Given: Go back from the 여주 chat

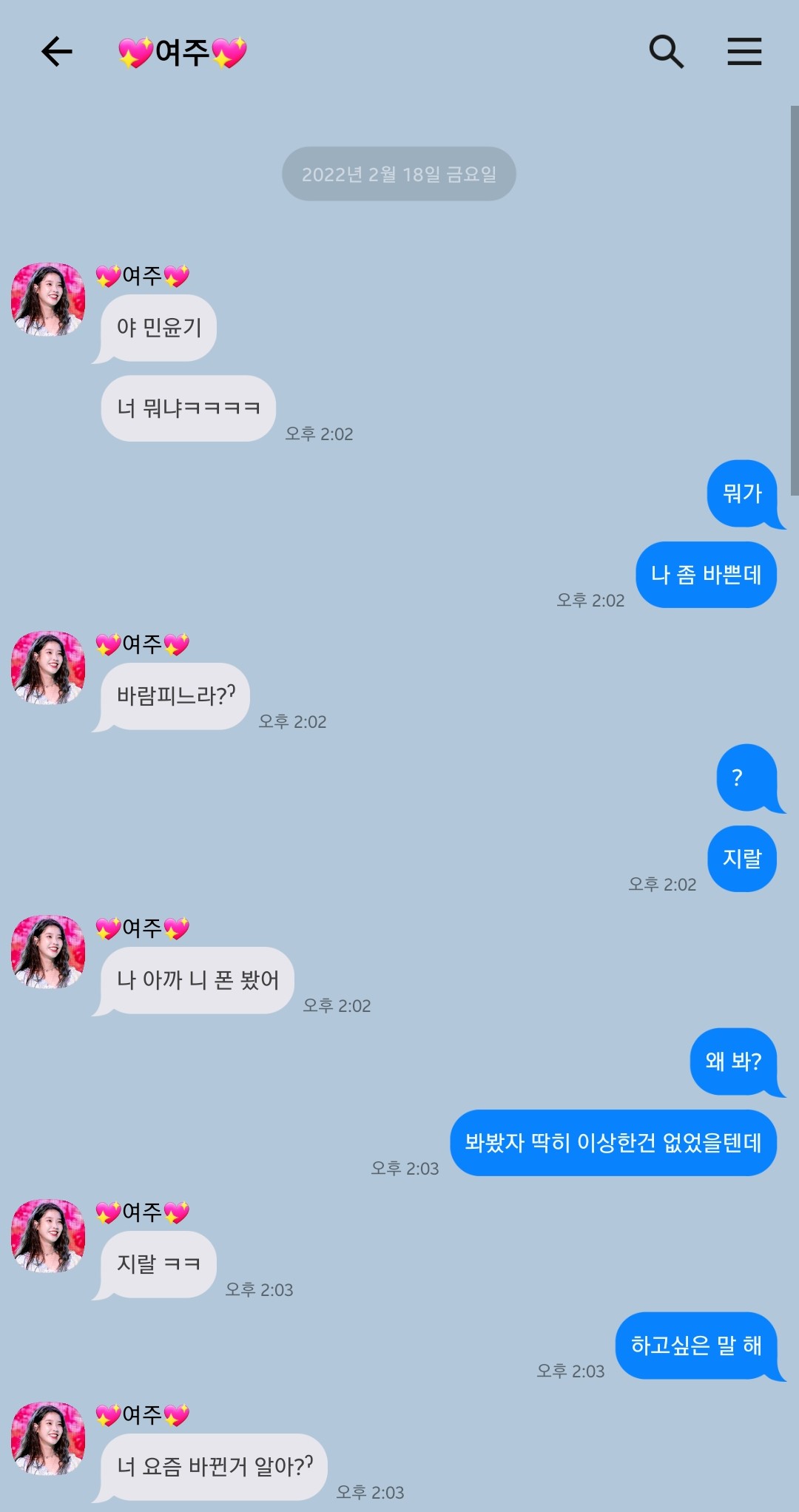Looking at the screenshot, I should [x=56, y=52].
